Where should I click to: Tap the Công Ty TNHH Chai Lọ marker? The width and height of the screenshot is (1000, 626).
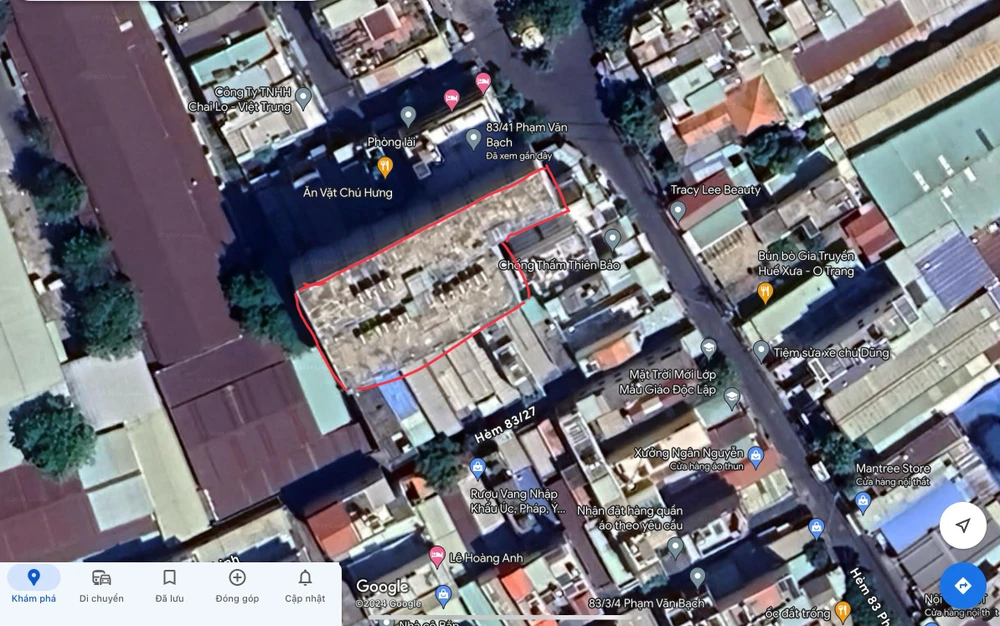pyautogui.click(x=303, y=98)
